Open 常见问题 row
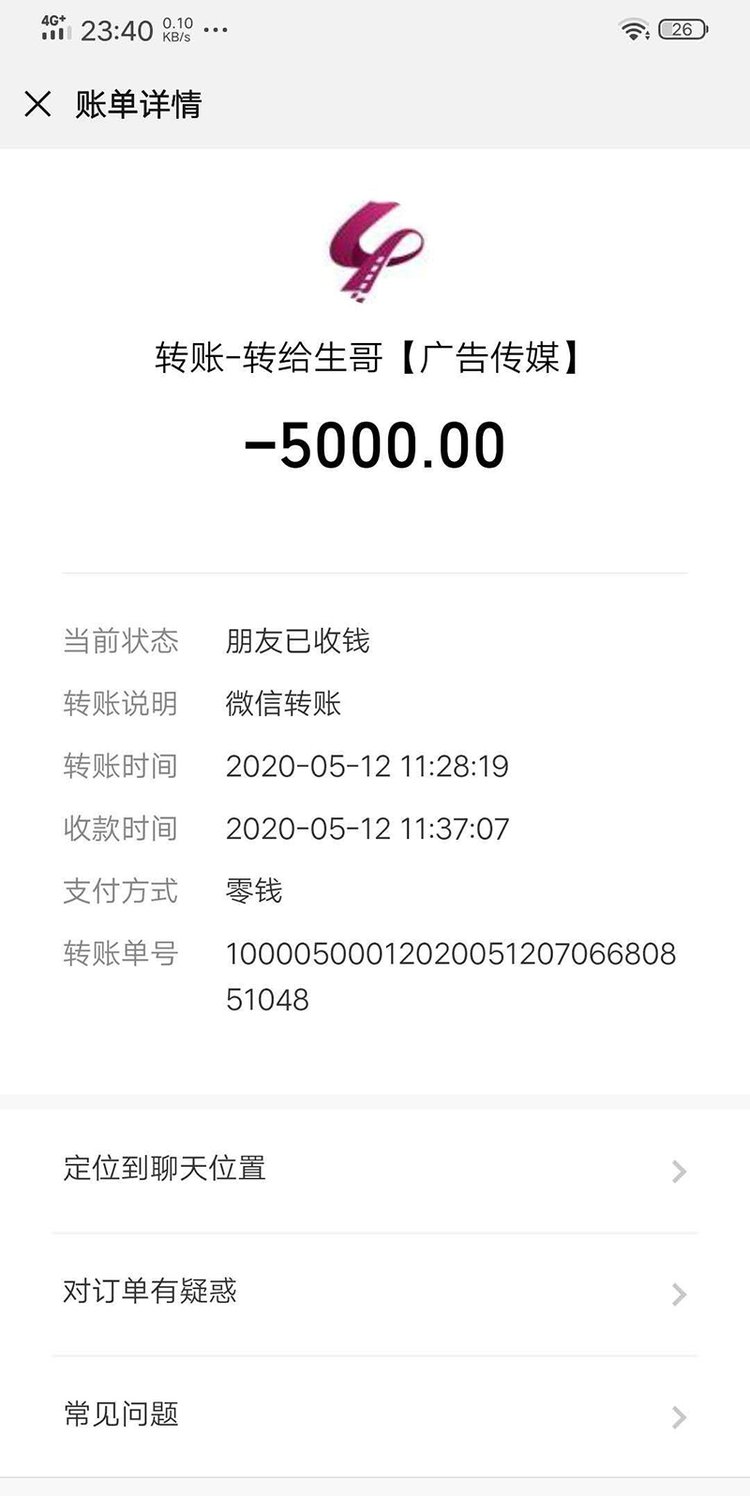The image size is (750, 1496). pos(375,1416)
